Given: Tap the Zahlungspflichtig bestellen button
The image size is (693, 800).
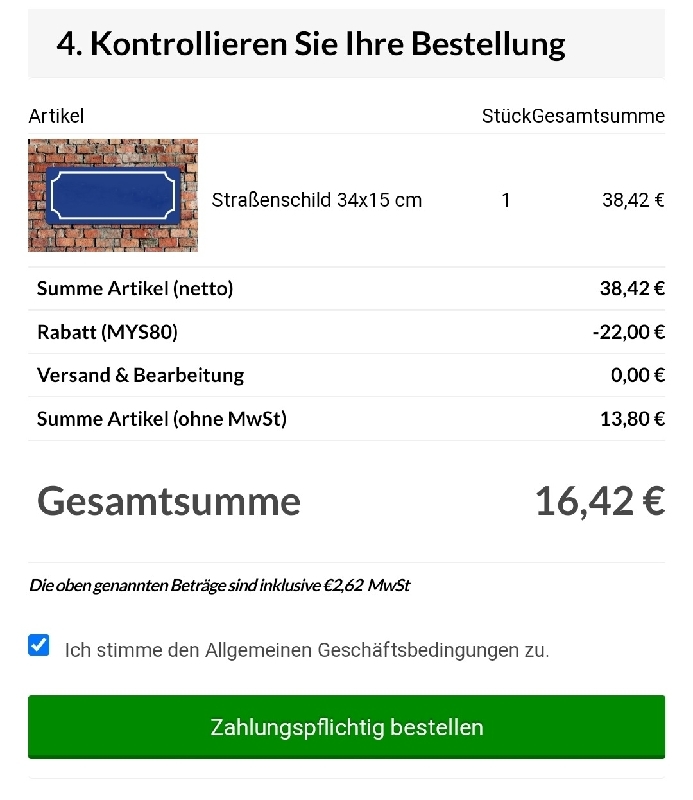Looking at the screenshot, I should (346, 727).
